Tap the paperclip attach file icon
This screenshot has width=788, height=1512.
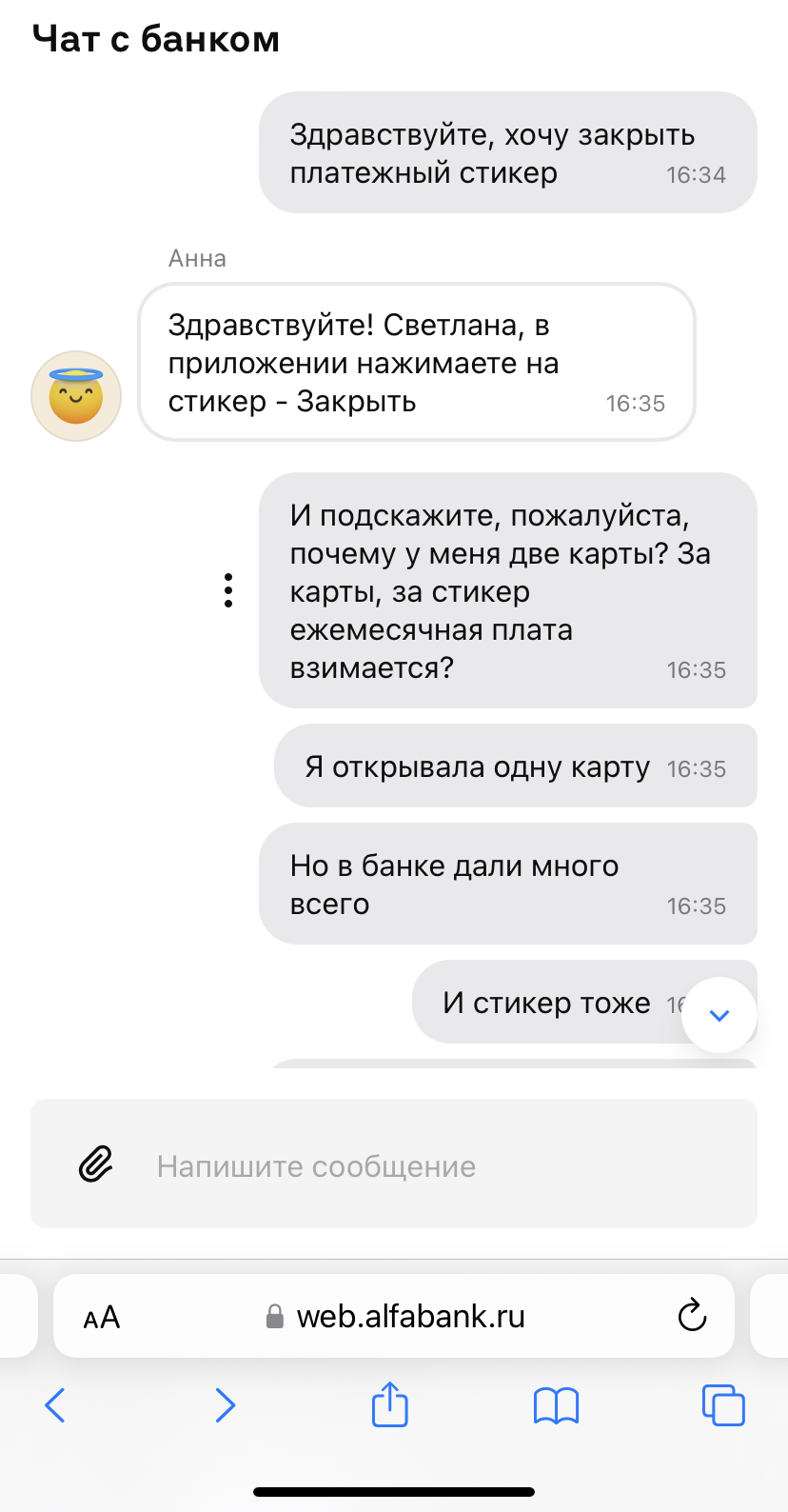95,1164
